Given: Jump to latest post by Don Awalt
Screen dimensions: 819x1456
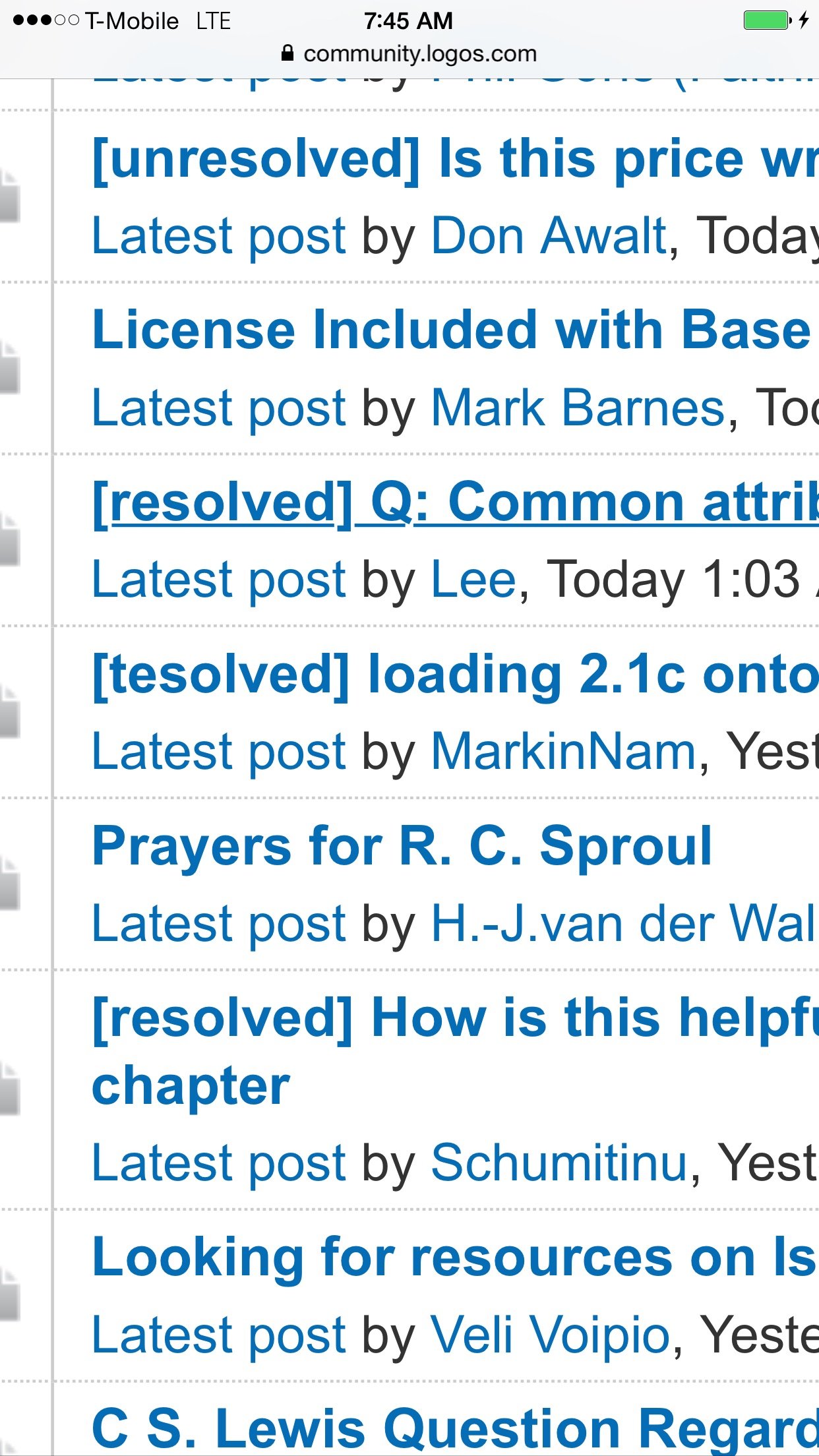Looking at the screenshot, I should 218,235.
